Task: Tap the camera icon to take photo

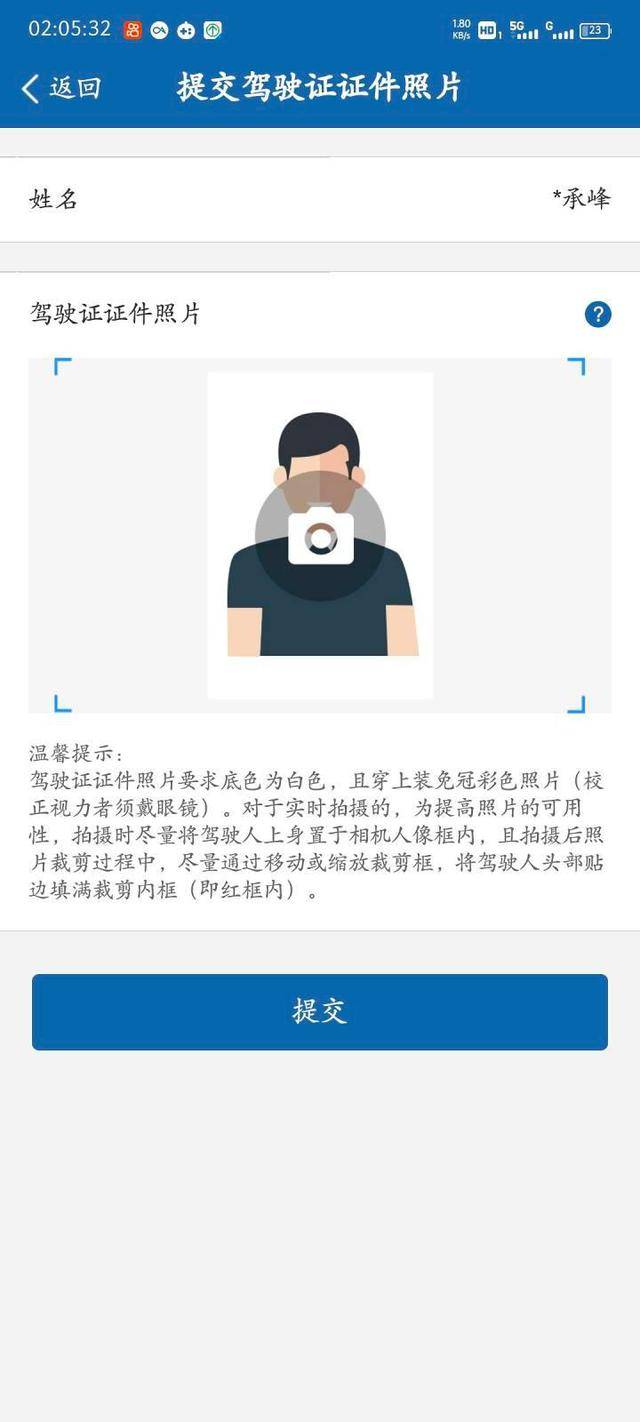Action: pyautogui.click(x=320, y=536)
